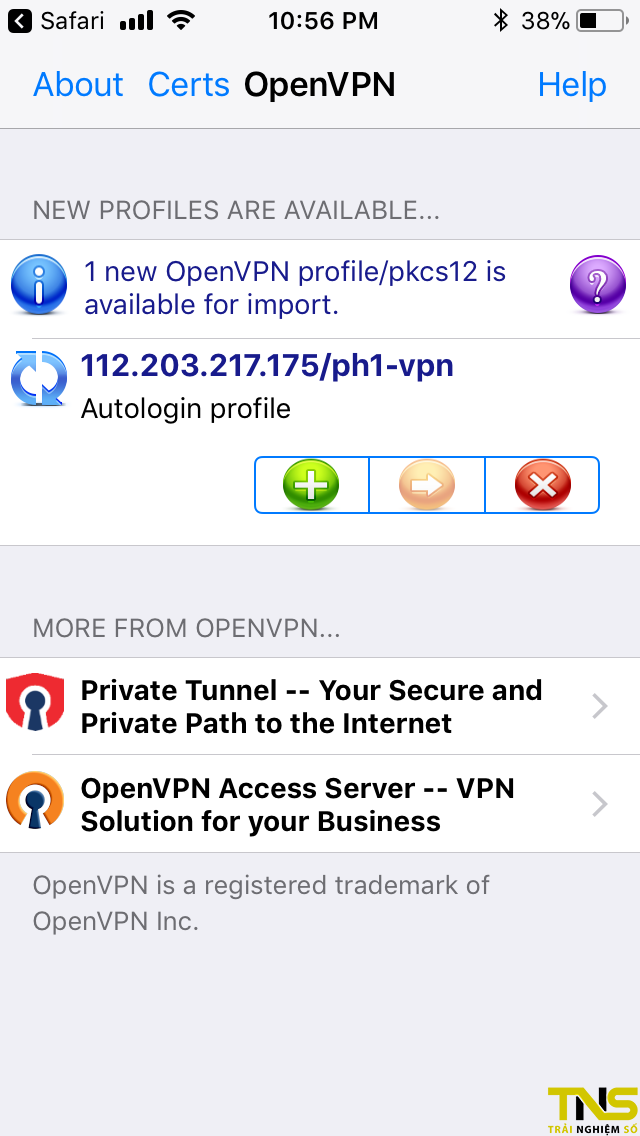The height and width of the screenshot is (1136, 640).
Task: Delete the profile with red X
Action: pos(542,485)
